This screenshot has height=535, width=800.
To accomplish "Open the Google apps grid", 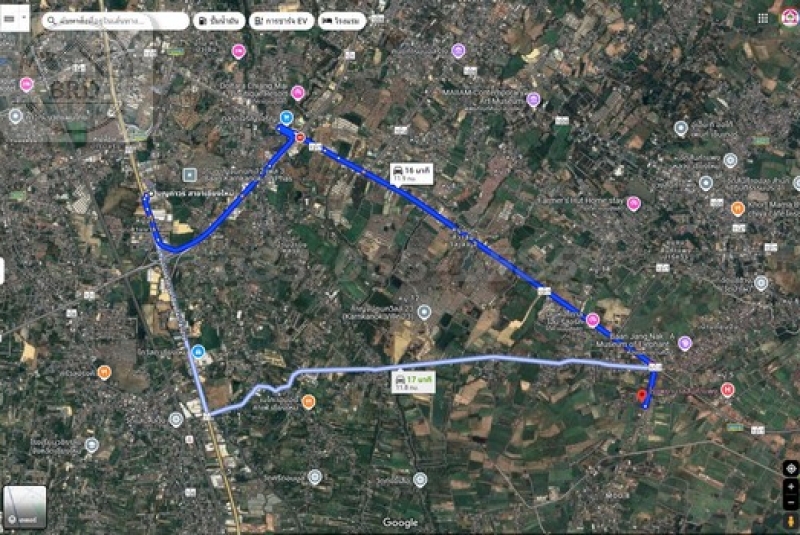I will pos(763,17).
